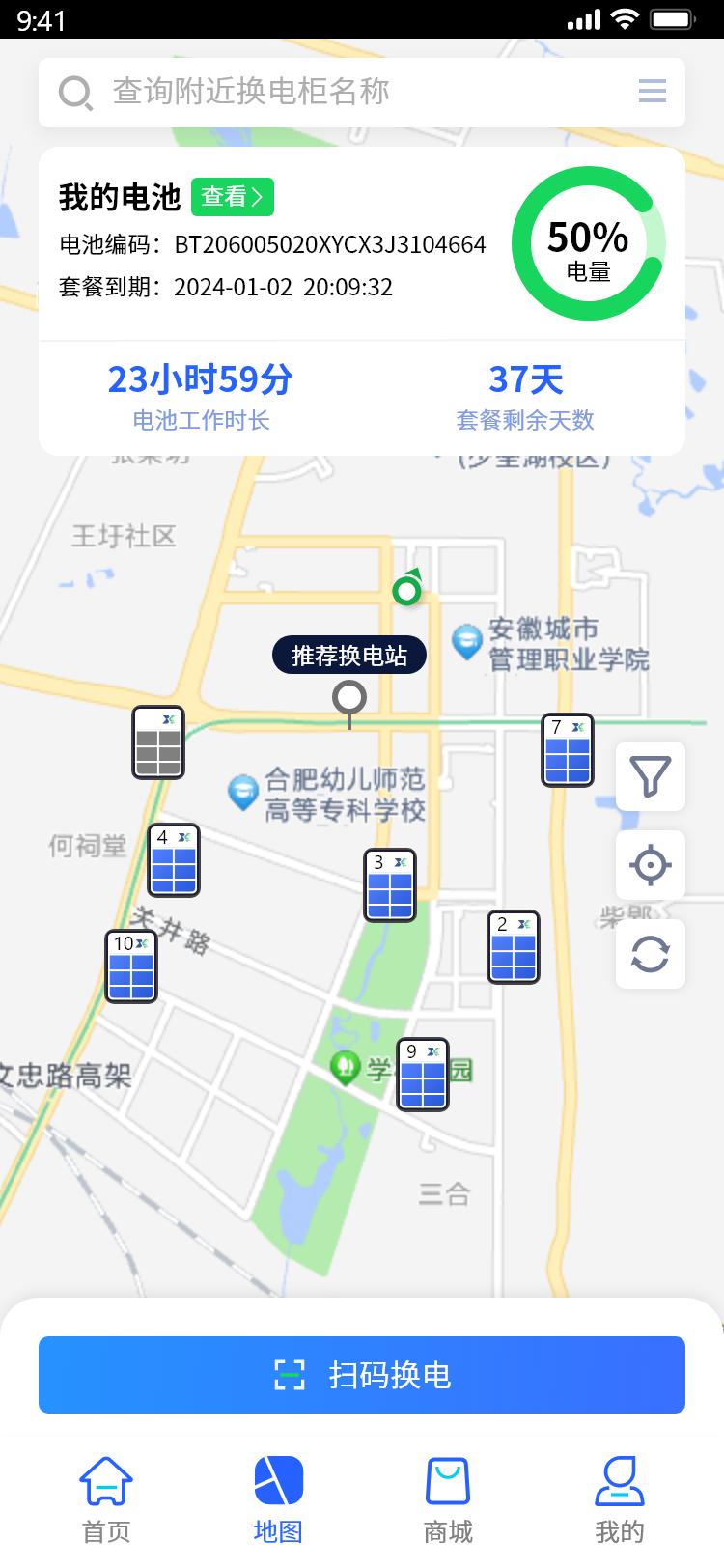Tap the 推荐换电站 recommended station bubble

click(x=349, y=655)
